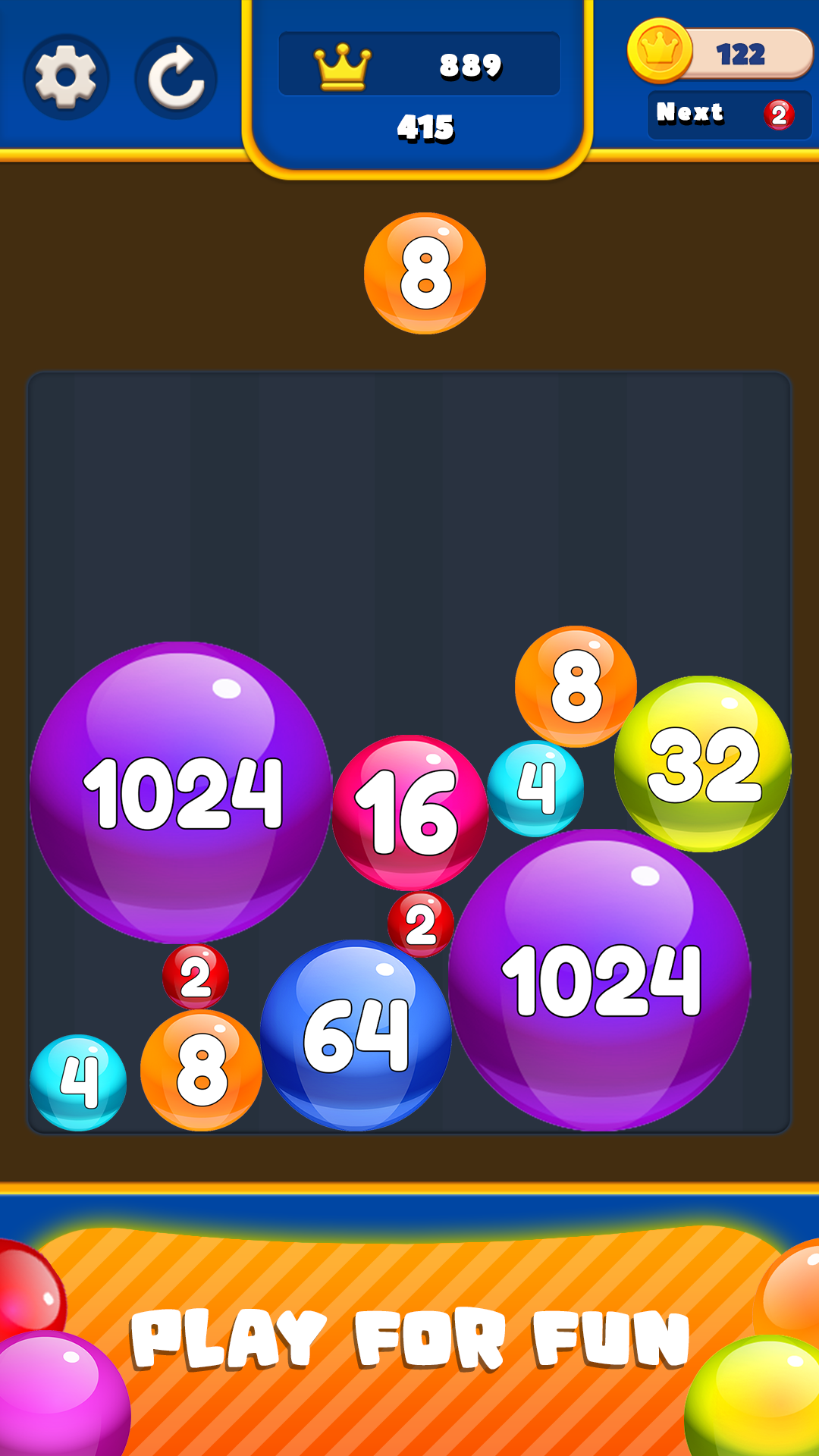Drop the orange 8 ball into the board
This screenshot has height=1456, width=819.
pyautogui.click(x=425, y=274)
